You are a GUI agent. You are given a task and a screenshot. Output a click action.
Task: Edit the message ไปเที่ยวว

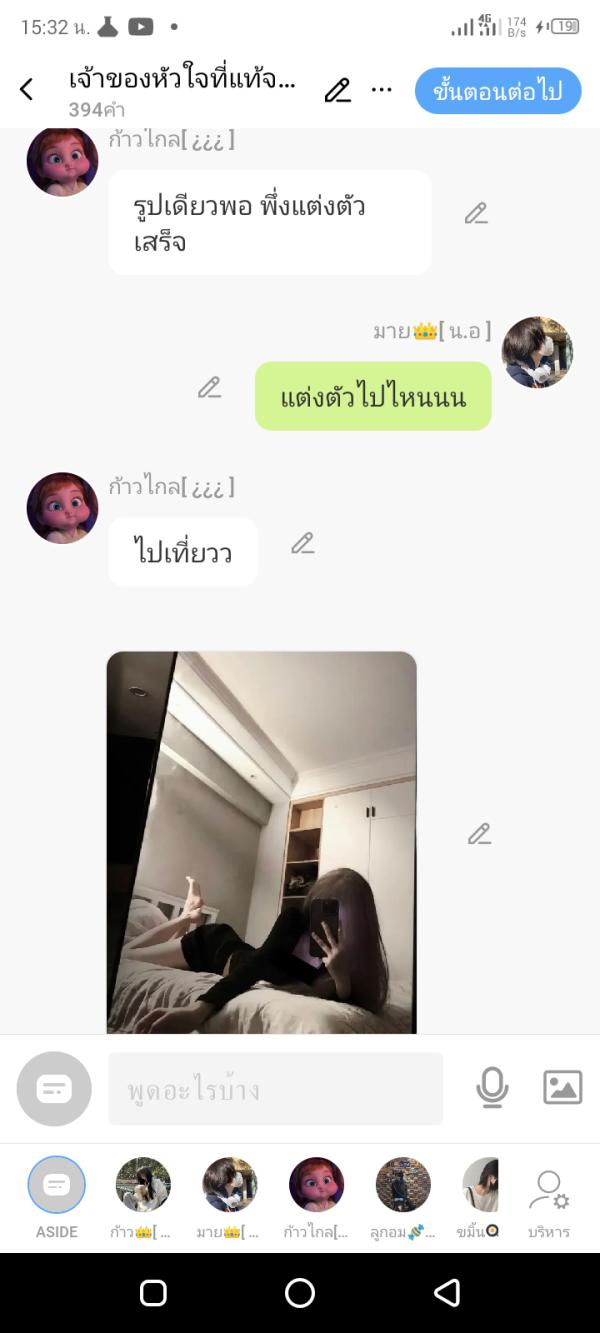[x=303, y=543]
